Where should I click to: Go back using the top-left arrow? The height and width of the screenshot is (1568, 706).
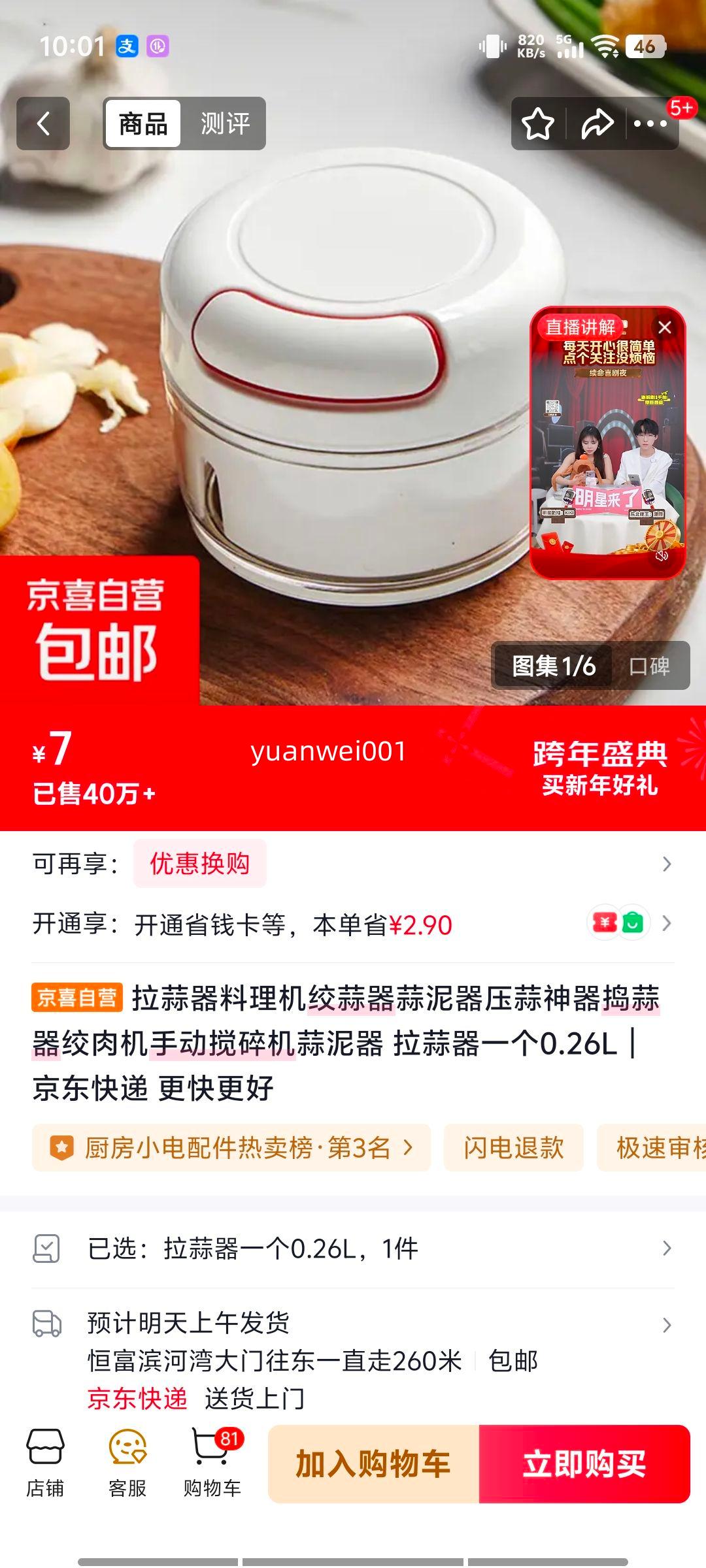click(43, 123)
